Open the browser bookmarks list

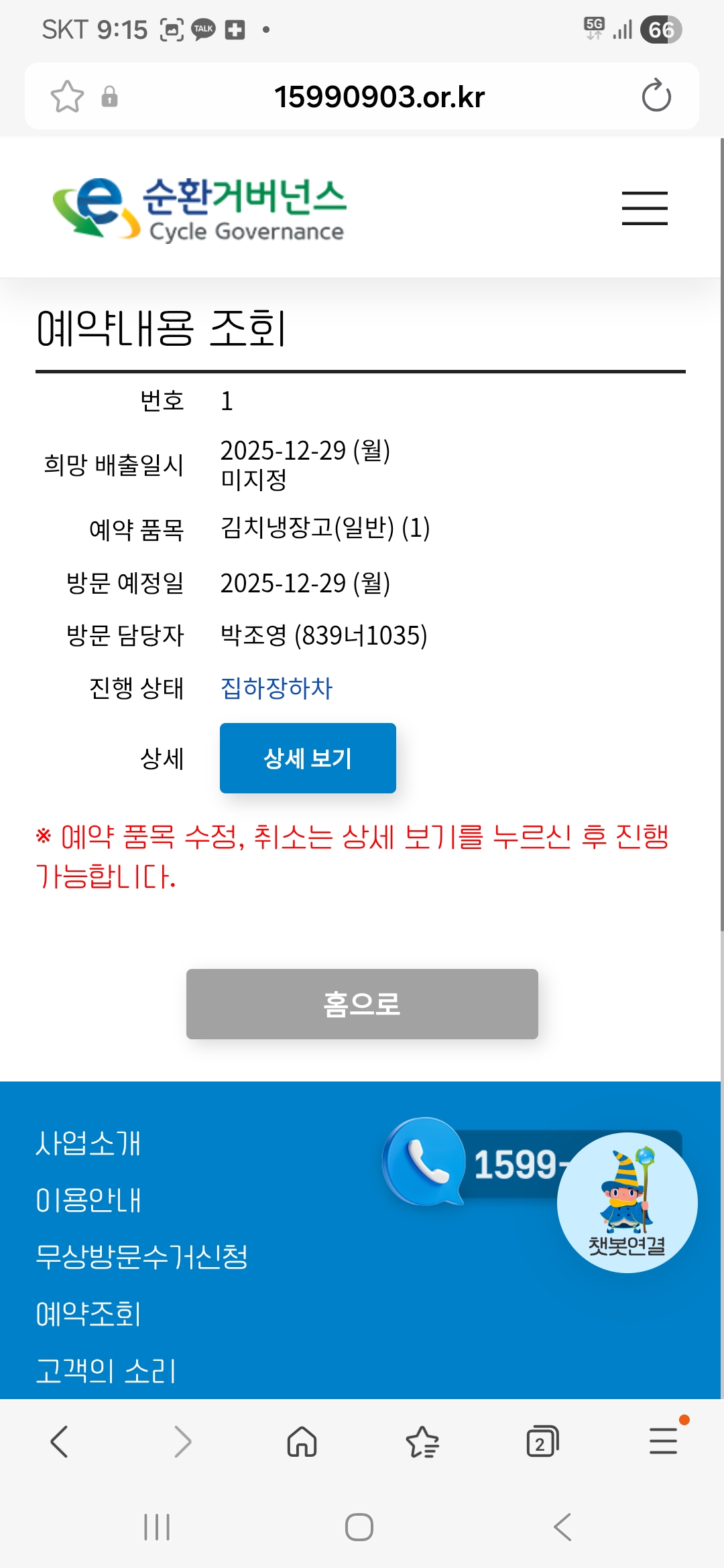[422, 1441]
